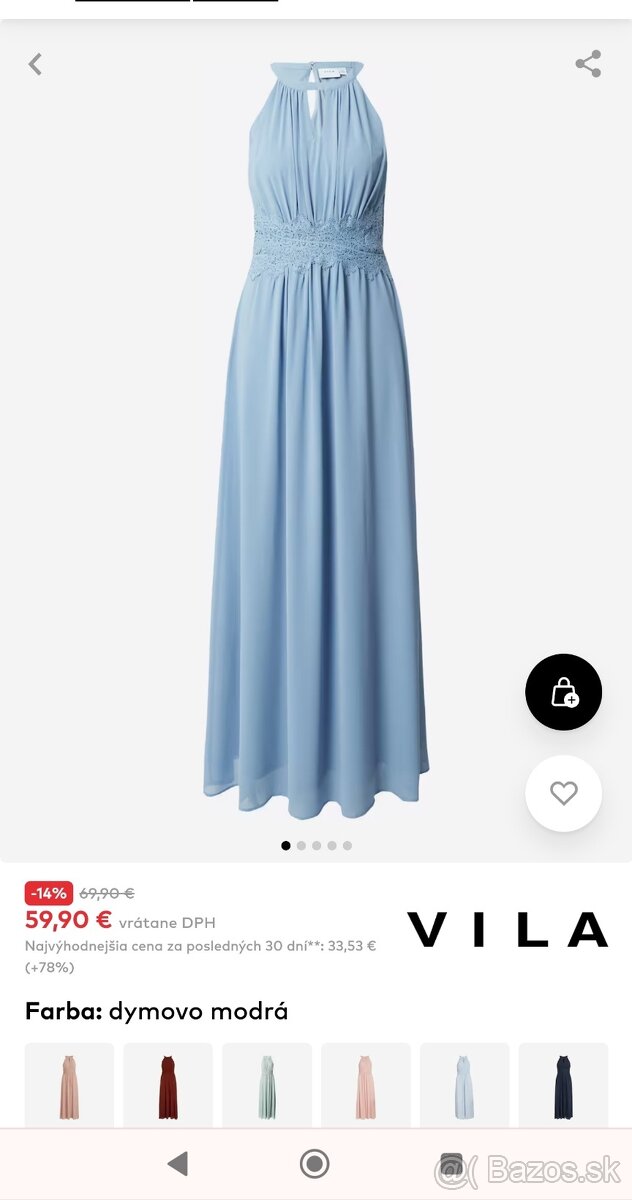Save the dress to the wishlist

click(564, 794)
